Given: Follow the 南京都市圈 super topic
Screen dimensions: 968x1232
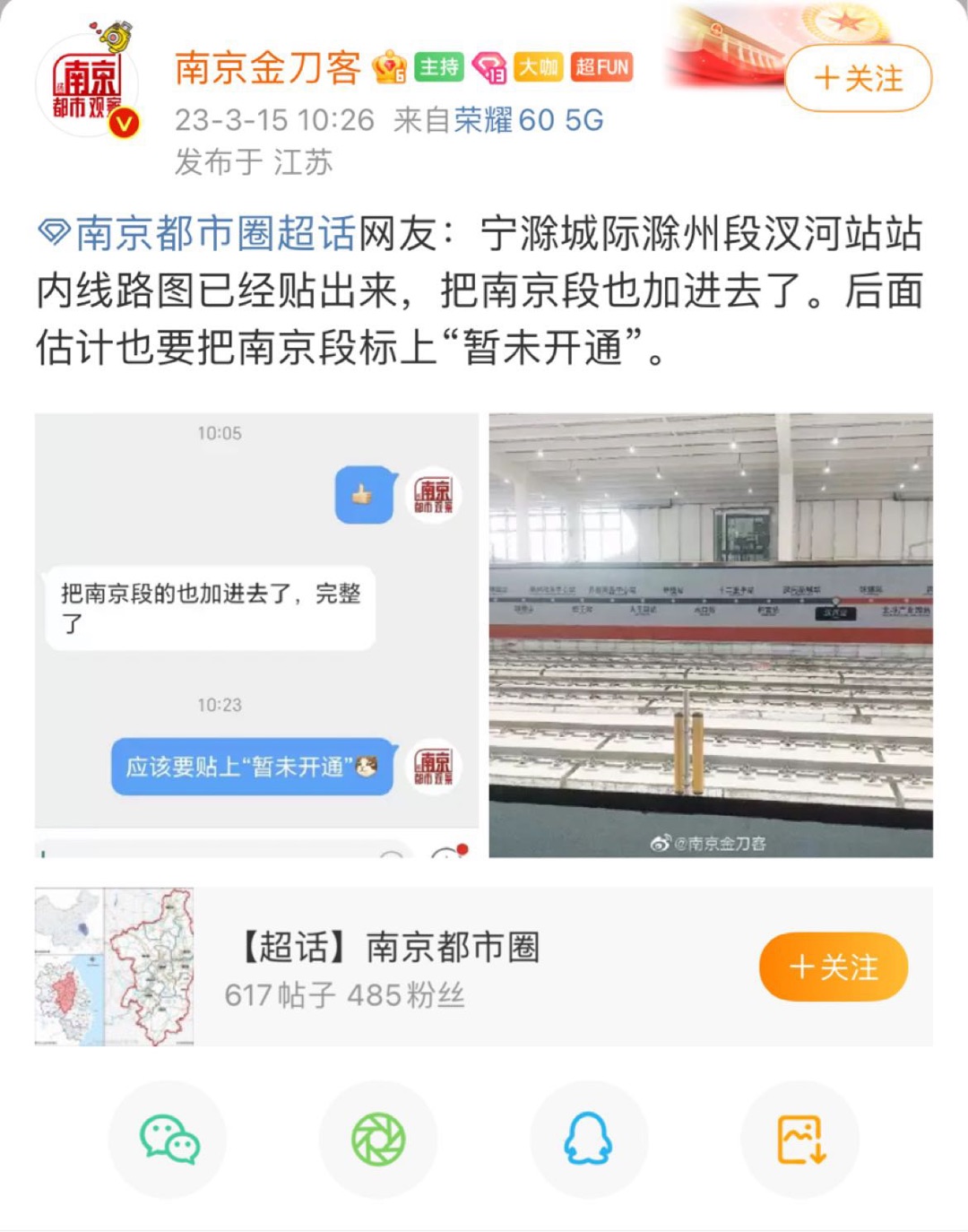Looking at the screenshot, I should point(833,967).
